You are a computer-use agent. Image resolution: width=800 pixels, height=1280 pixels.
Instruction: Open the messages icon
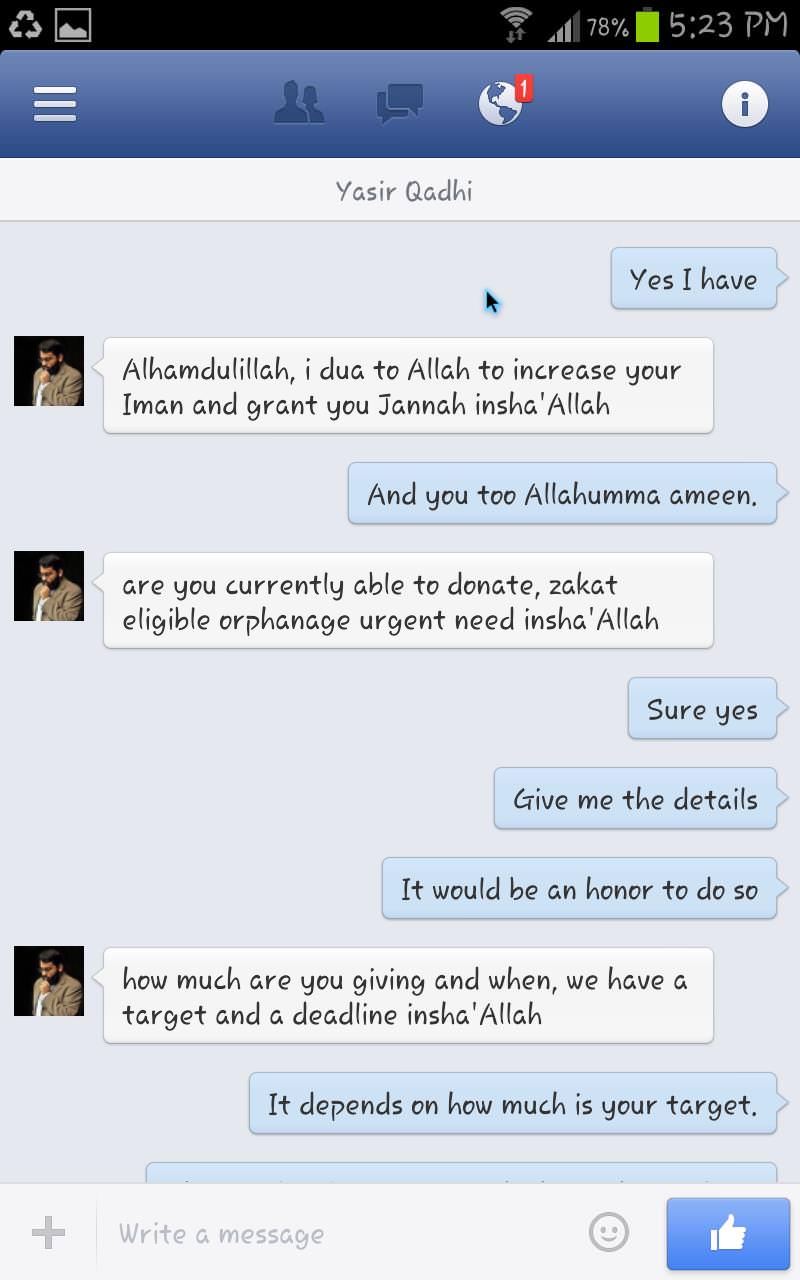tap(399, 104)
